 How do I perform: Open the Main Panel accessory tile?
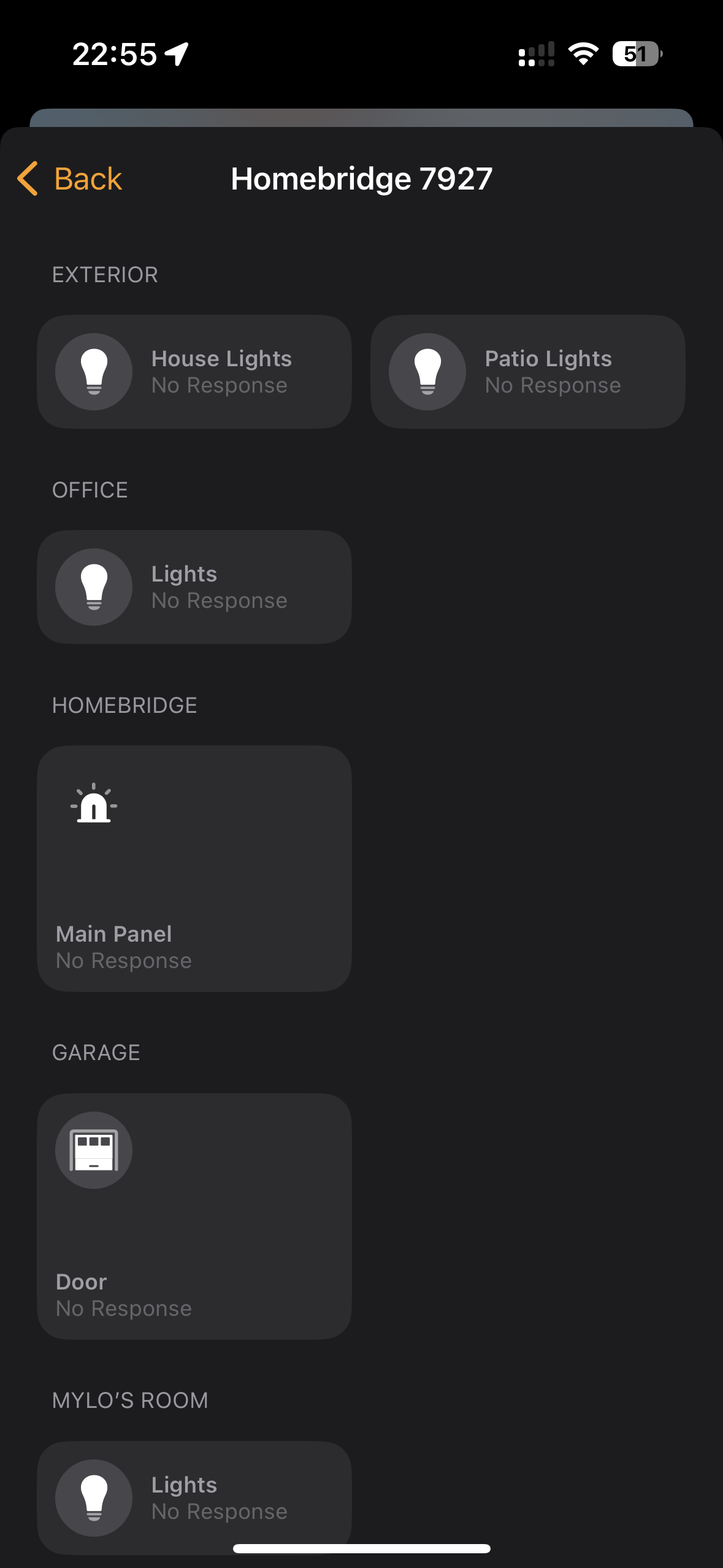point(194,870)
